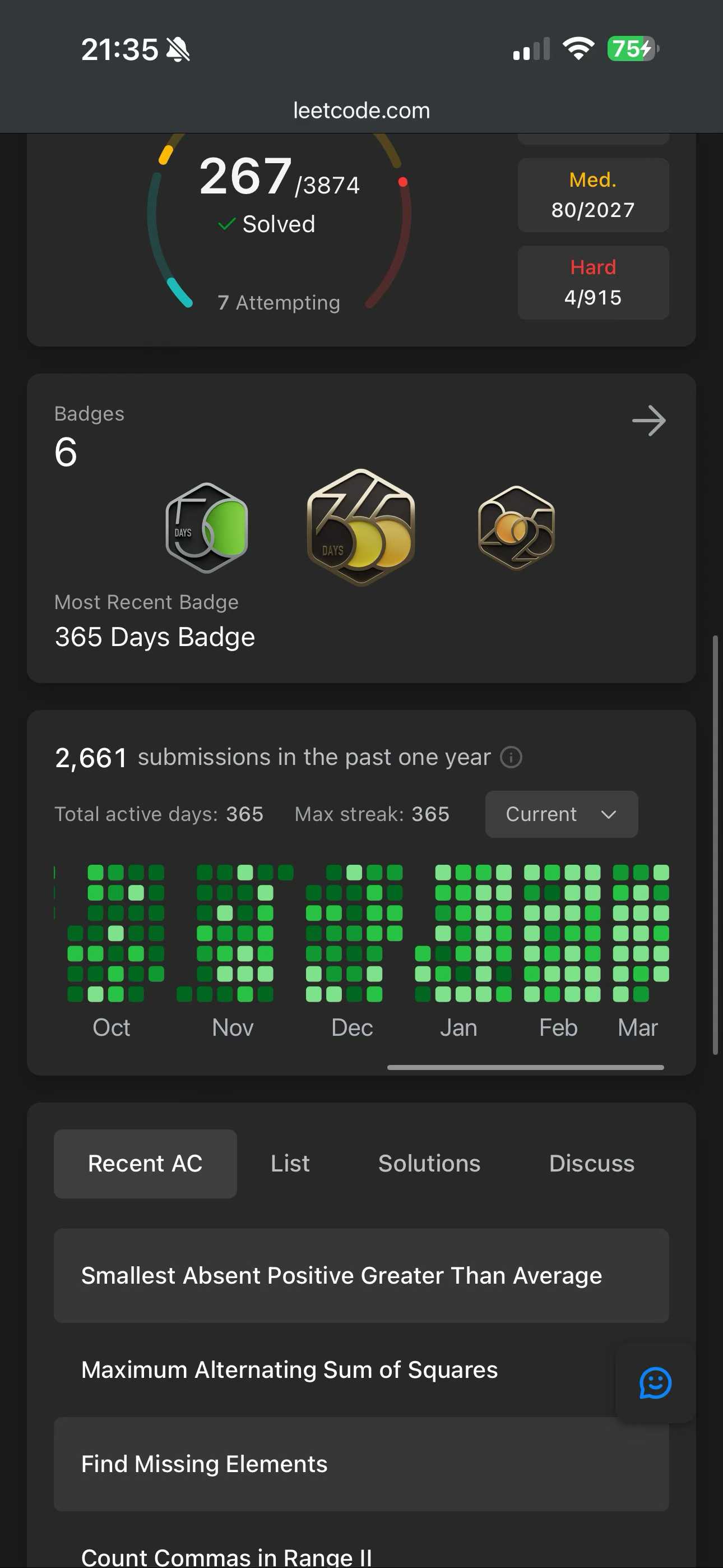Tap the 2025 annual badge
Viewport: 723px width, 1568px height.
coord(516,528)
